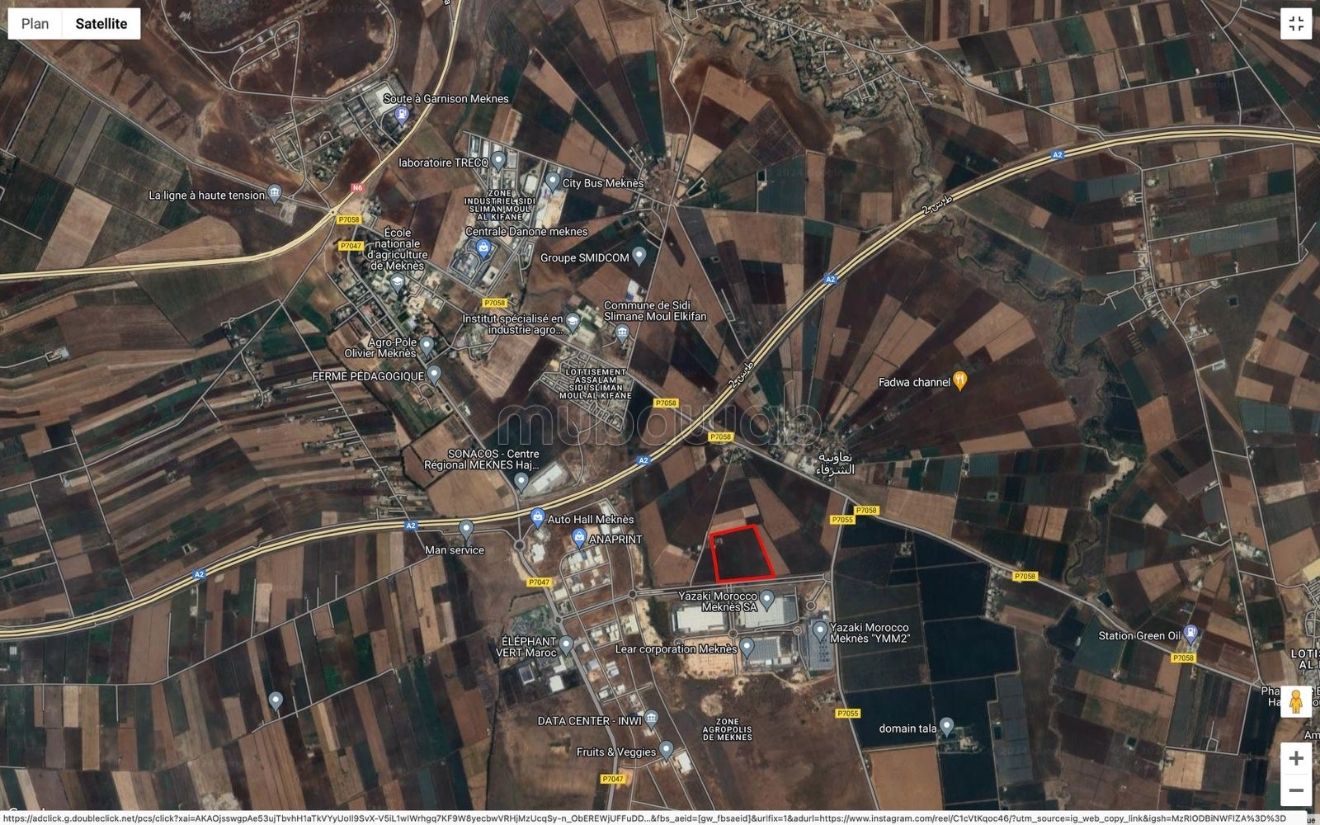Screen dimensions: 1320x825
Task: Select the Satellite map view
Action: coord(101,24)
